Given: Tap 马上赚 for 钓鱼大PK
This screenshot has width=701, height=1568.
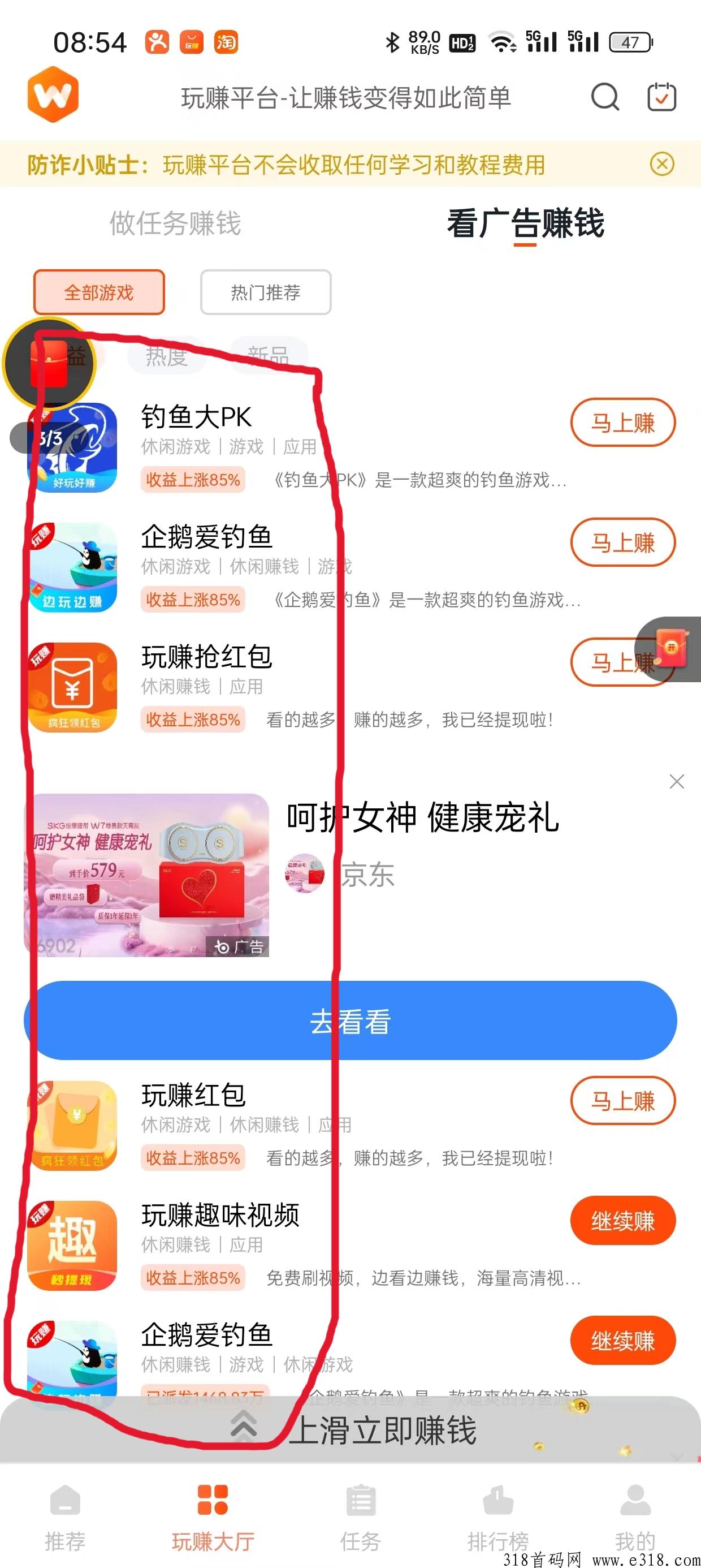Looking at the screenshot, I should point(622,423).
